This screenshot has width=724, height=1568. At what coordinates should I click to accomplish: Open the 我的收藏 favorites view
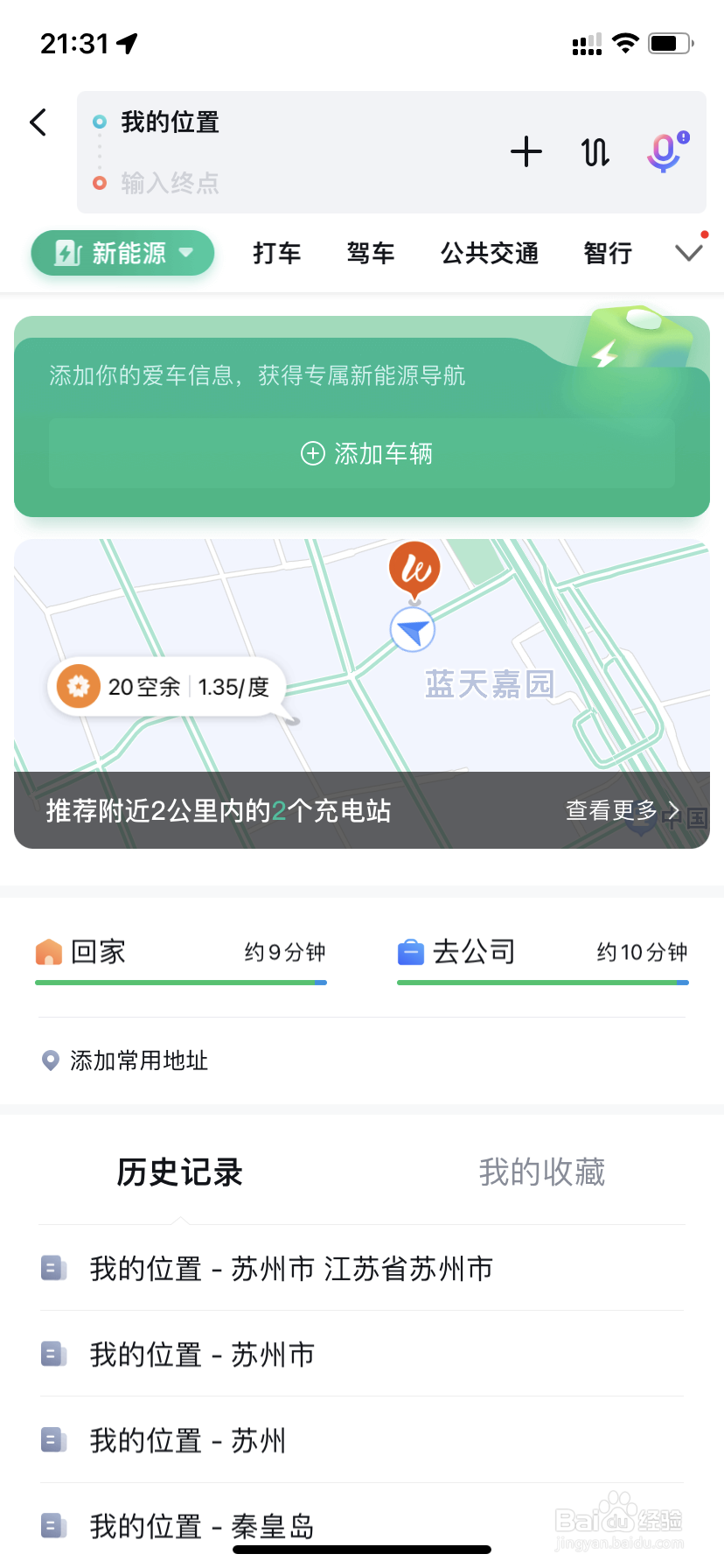tap(541, 1172)
